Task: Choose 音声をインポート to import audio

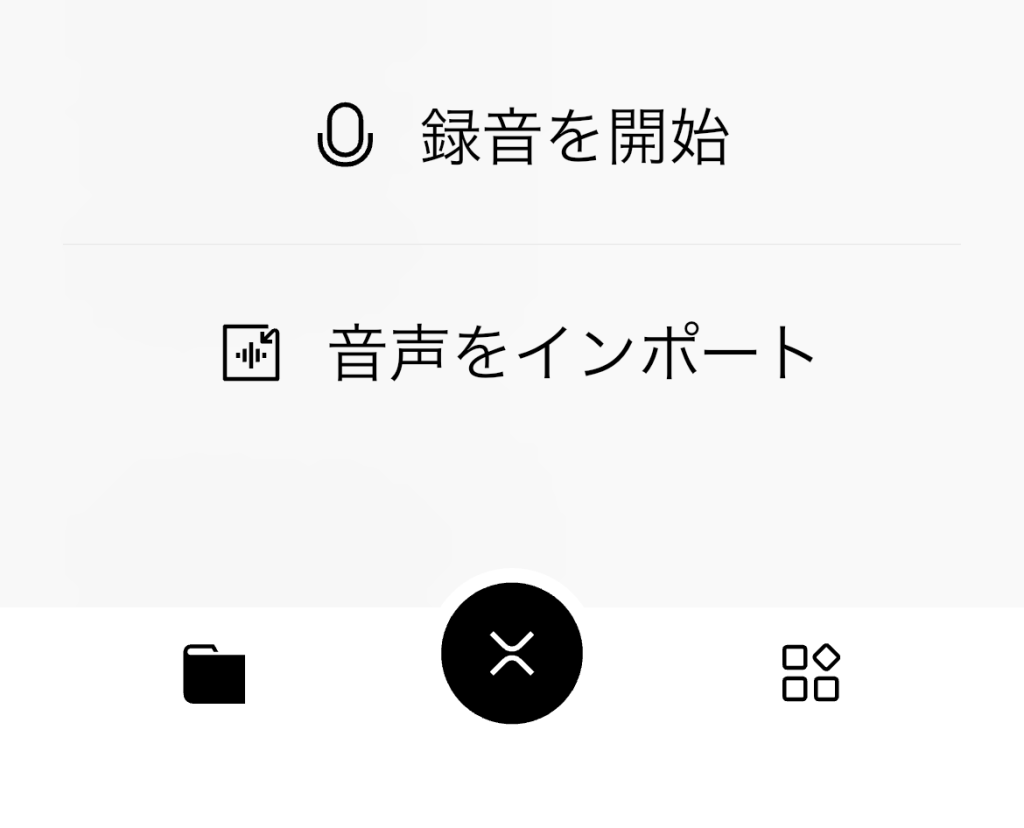Action: click(520, 352)
